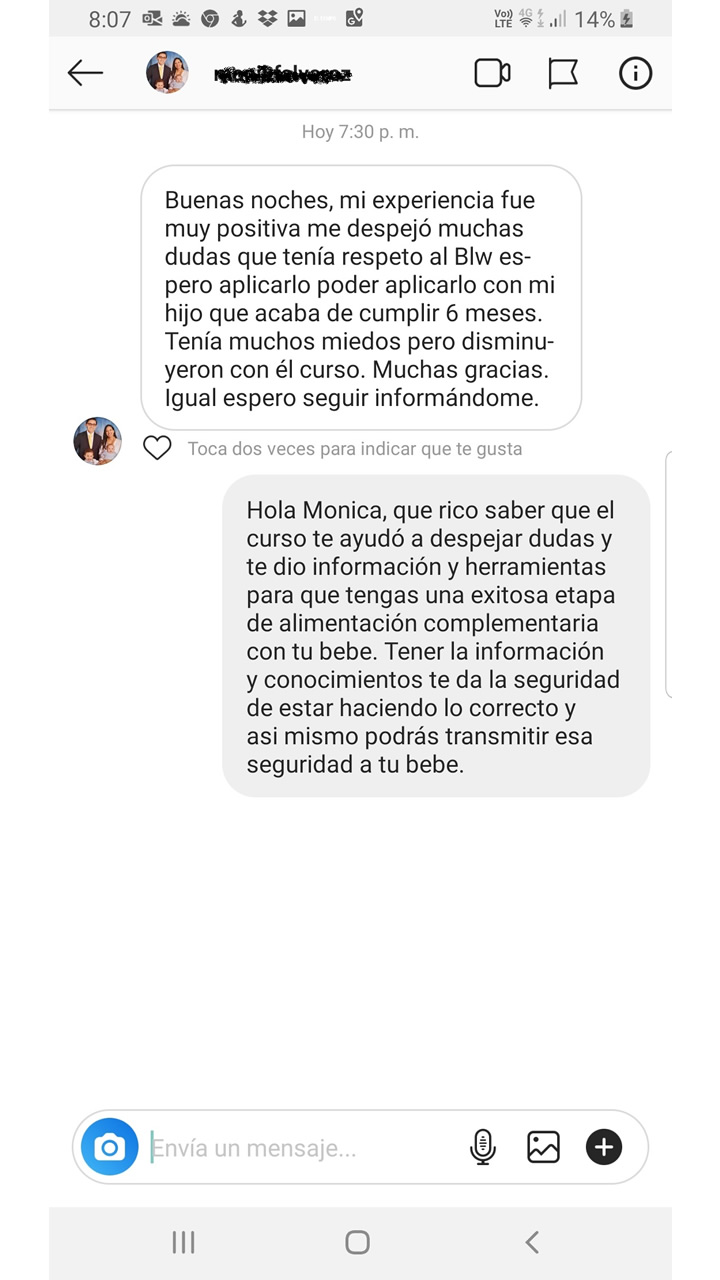
Task: Open the conversation info screen
Action: [x=635, y=72]
